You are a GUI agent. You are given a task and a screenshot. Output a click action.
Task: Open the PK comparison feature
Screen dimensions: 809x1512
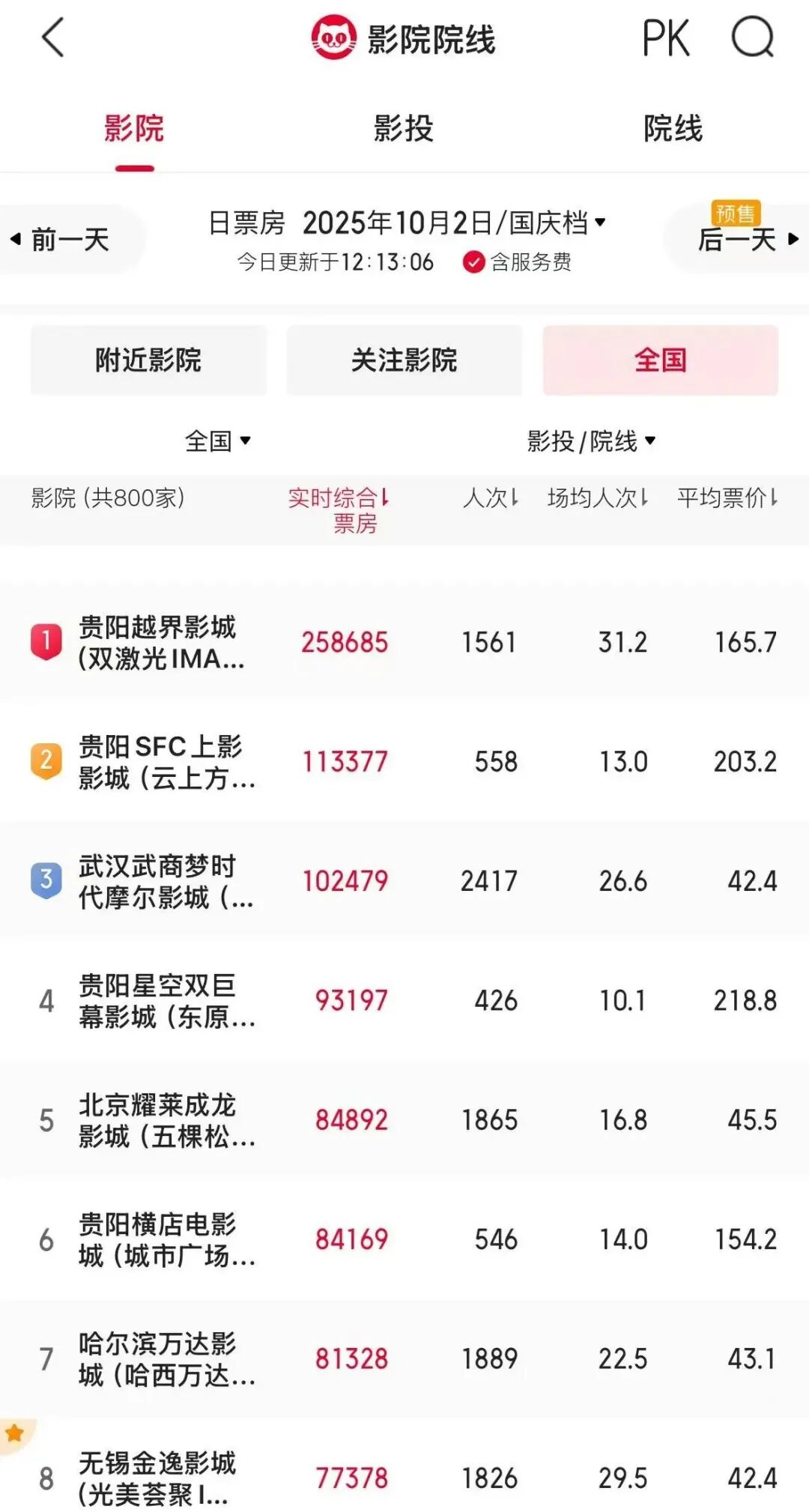(x=665, y=37)
